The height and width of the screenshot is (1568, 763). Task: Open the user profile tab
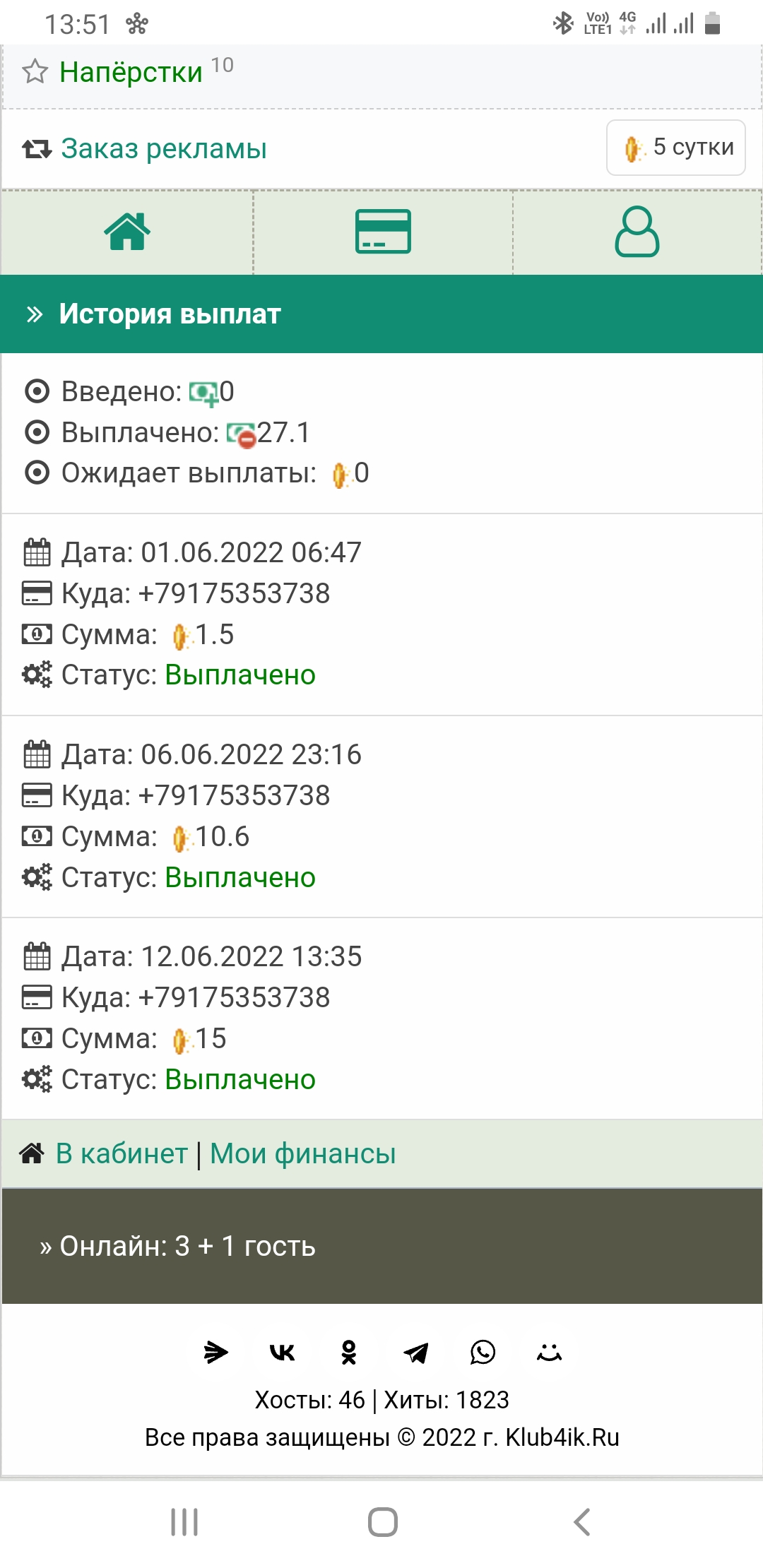(x=637, y=232)
